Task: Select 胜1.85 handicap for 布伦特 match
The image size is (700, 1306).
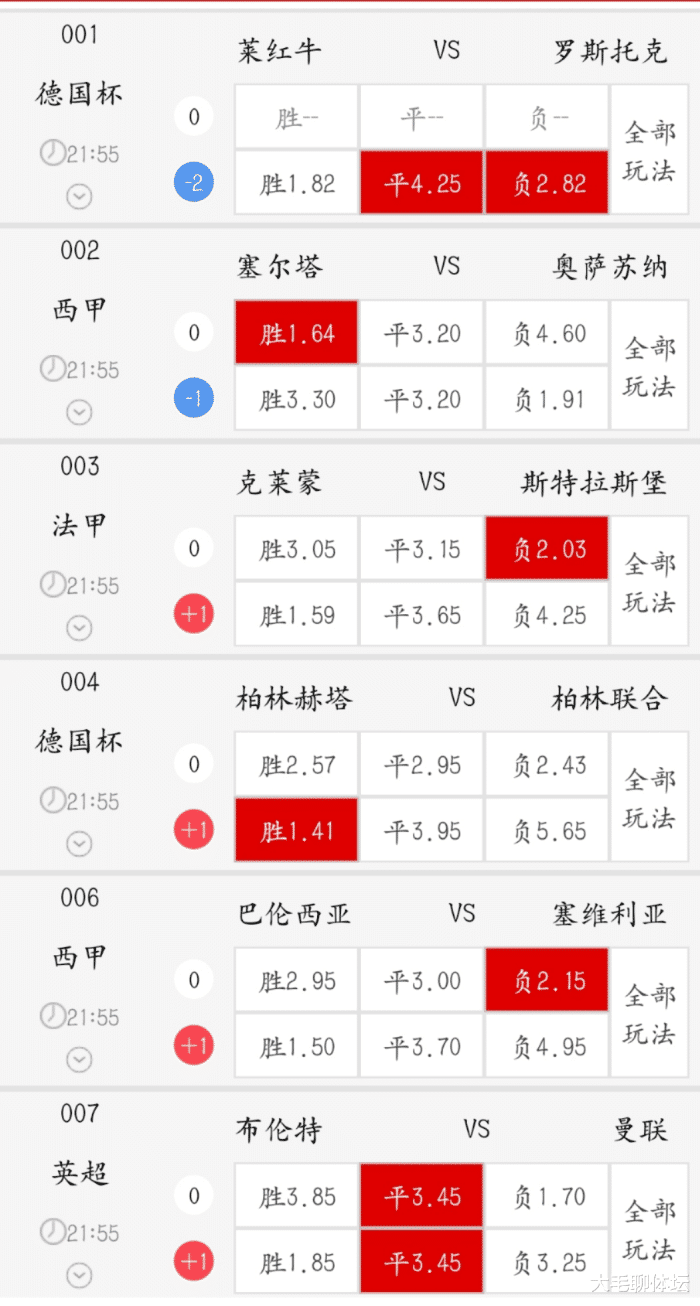Action: tap(296, 1261)
